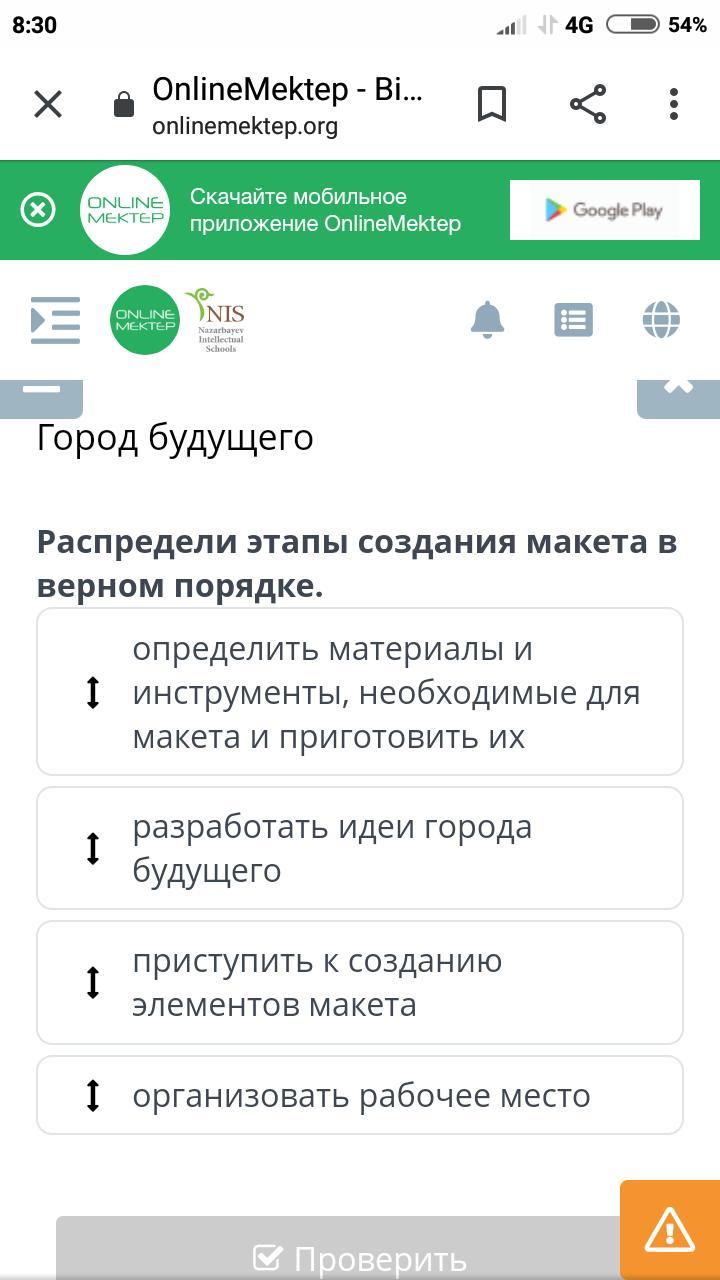Close the browser tab with X
The height and width of the screenshot is (1280, 720).
48,104
